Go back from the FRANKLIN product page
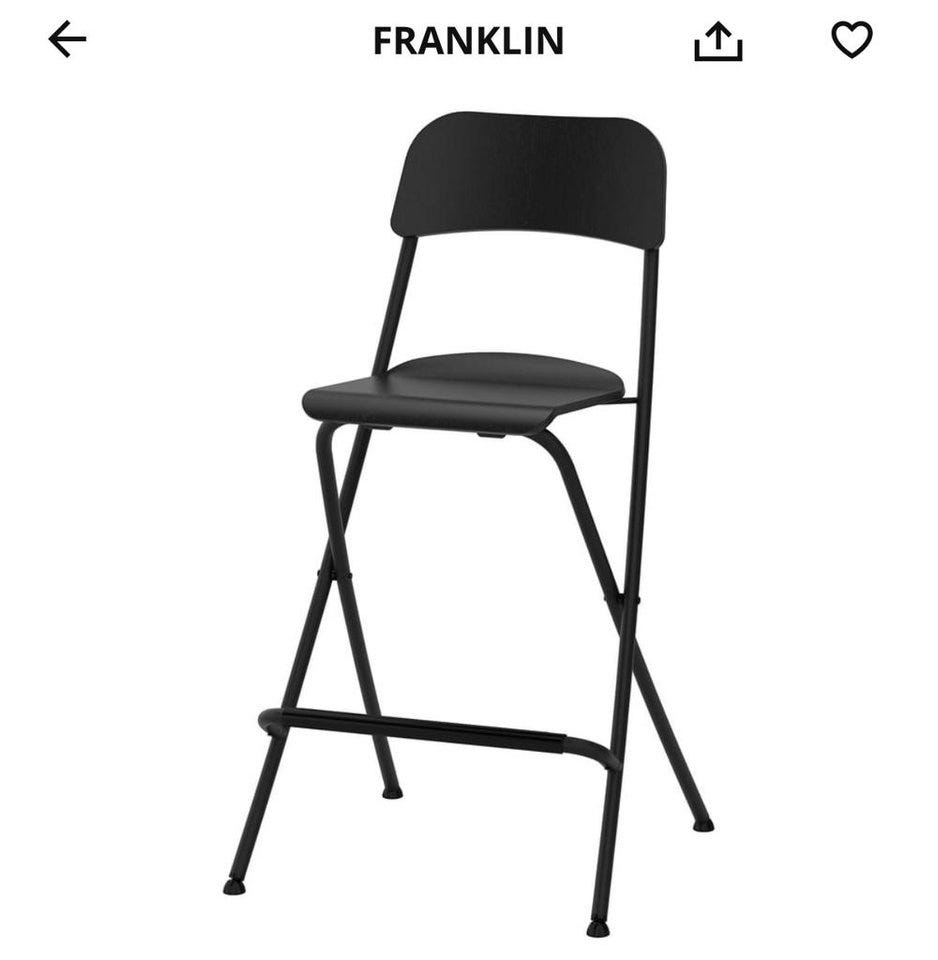938x960 pixels. 67,40
